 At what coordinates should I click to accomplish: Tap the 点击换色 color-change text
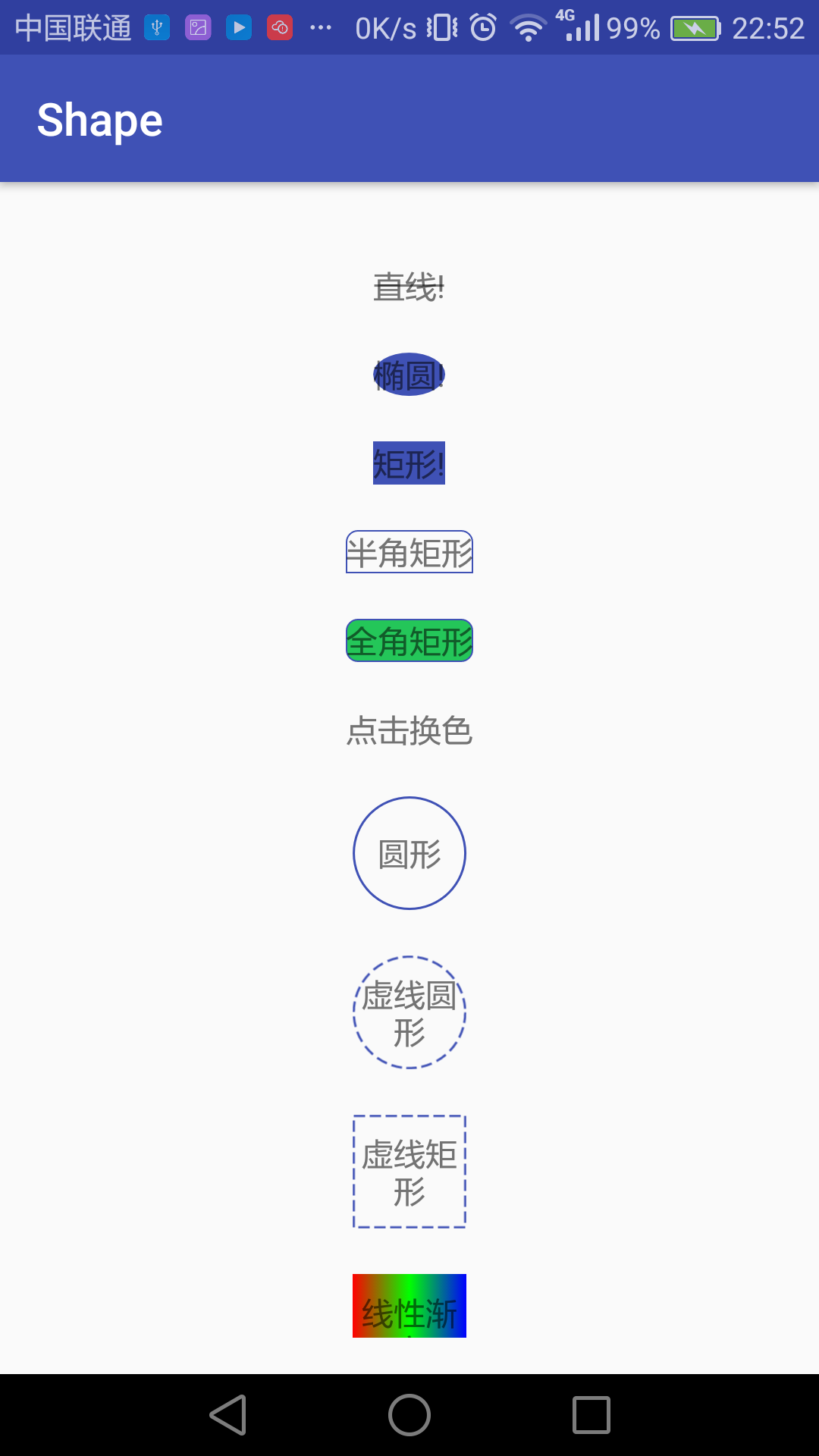(409, 731)
